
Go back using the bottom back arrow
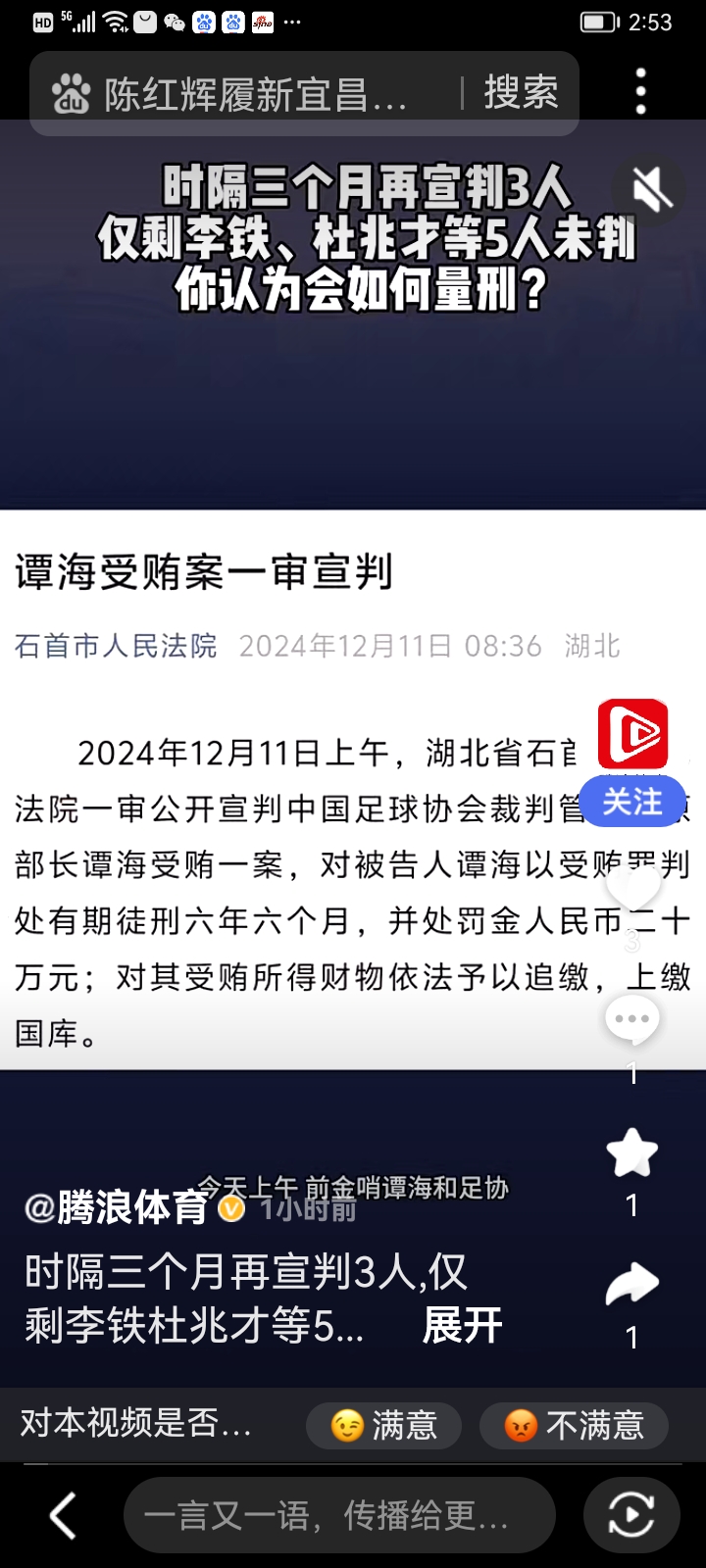tap(62, 1514)
